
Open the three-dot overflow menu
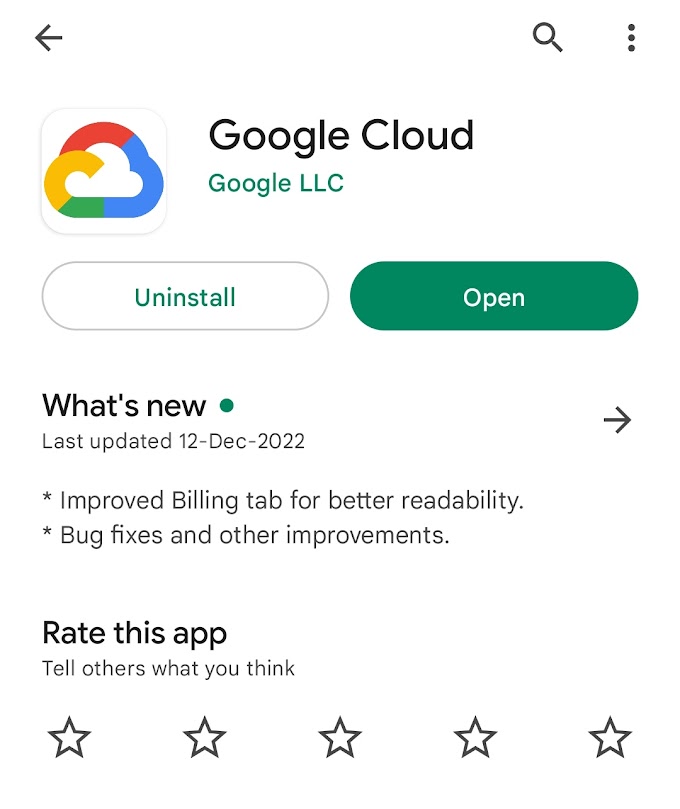(631, 38)
